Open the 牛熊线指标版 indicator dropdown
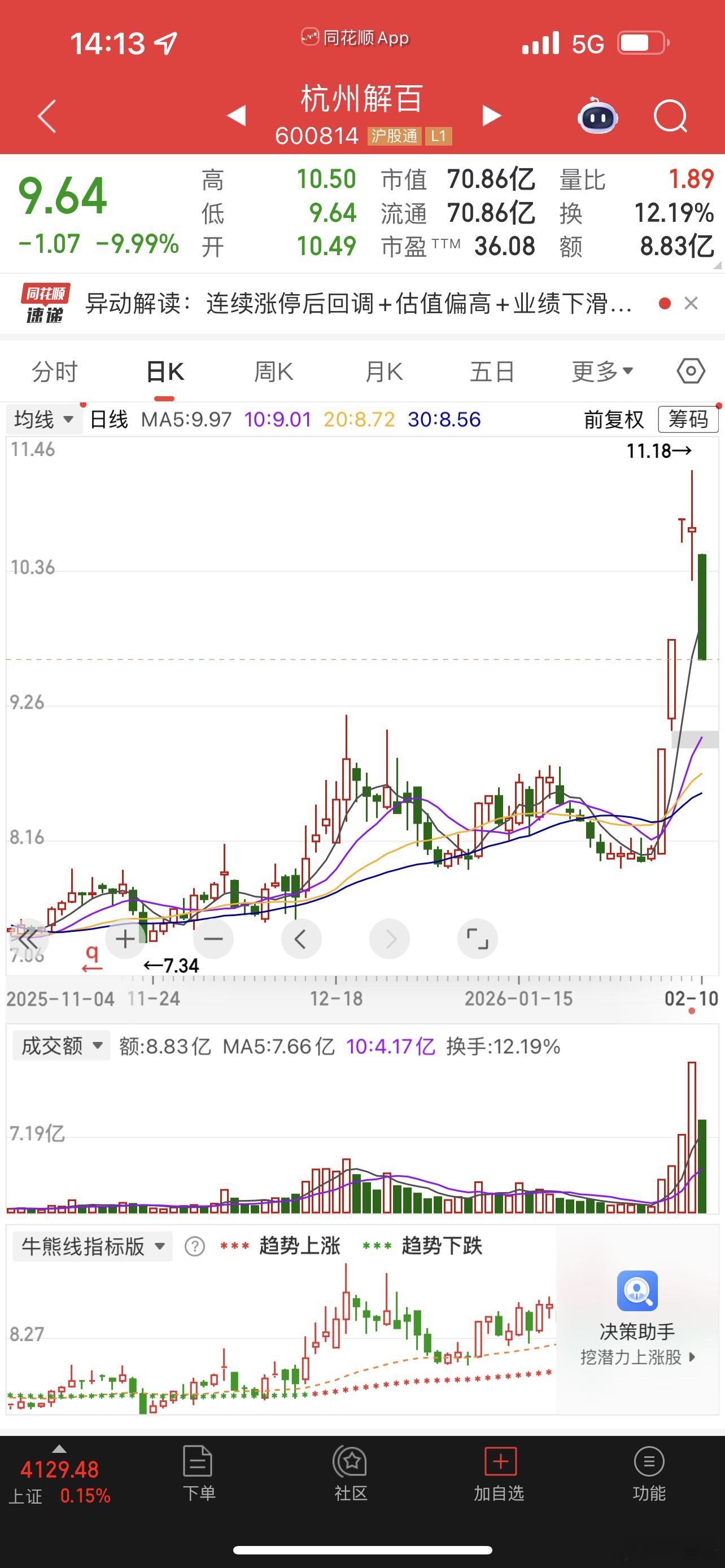Image resolution: width=725 pixels, height=1568 pixels. point(92,1247)
